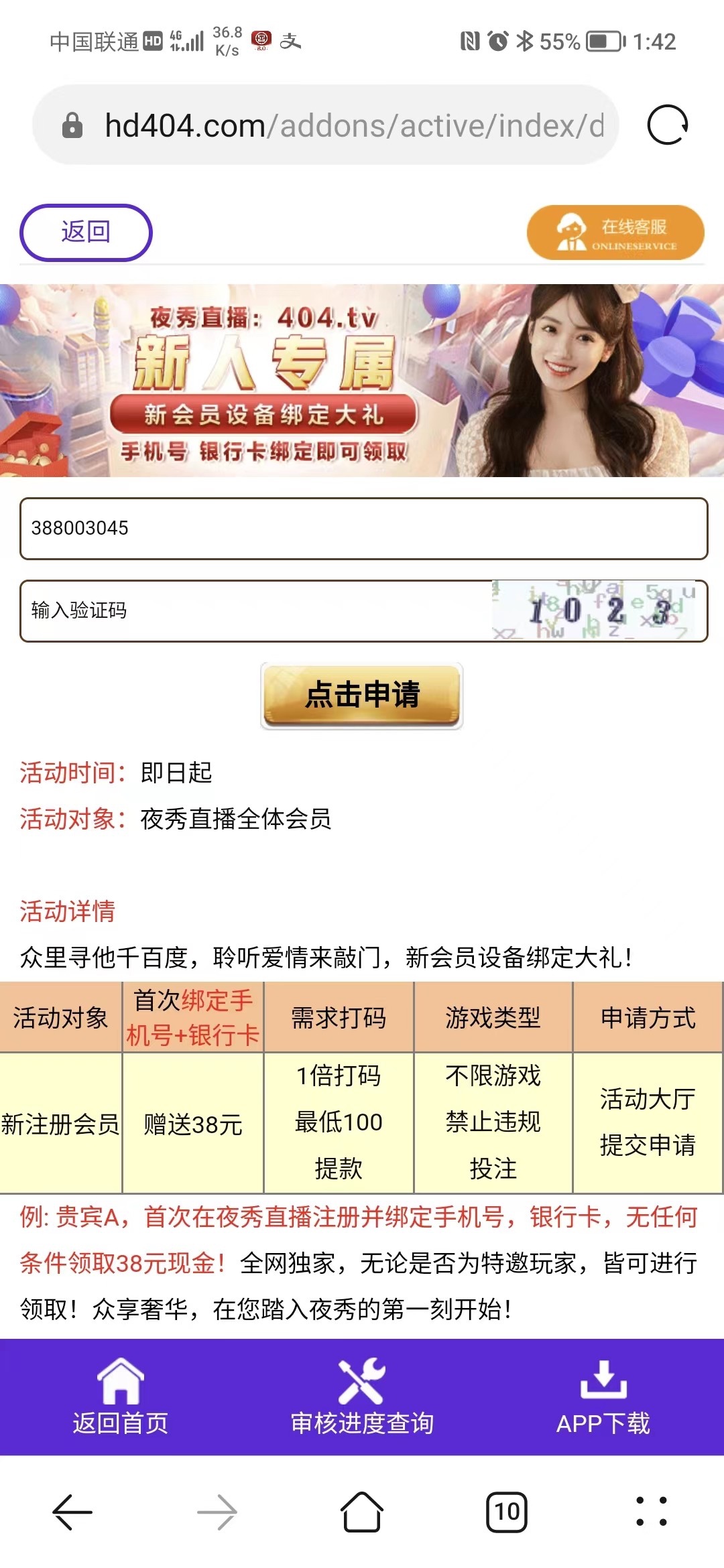This screenshot has width=724, height=1568.
Task: Open the browser home page button
Action: click(362, 1512)
